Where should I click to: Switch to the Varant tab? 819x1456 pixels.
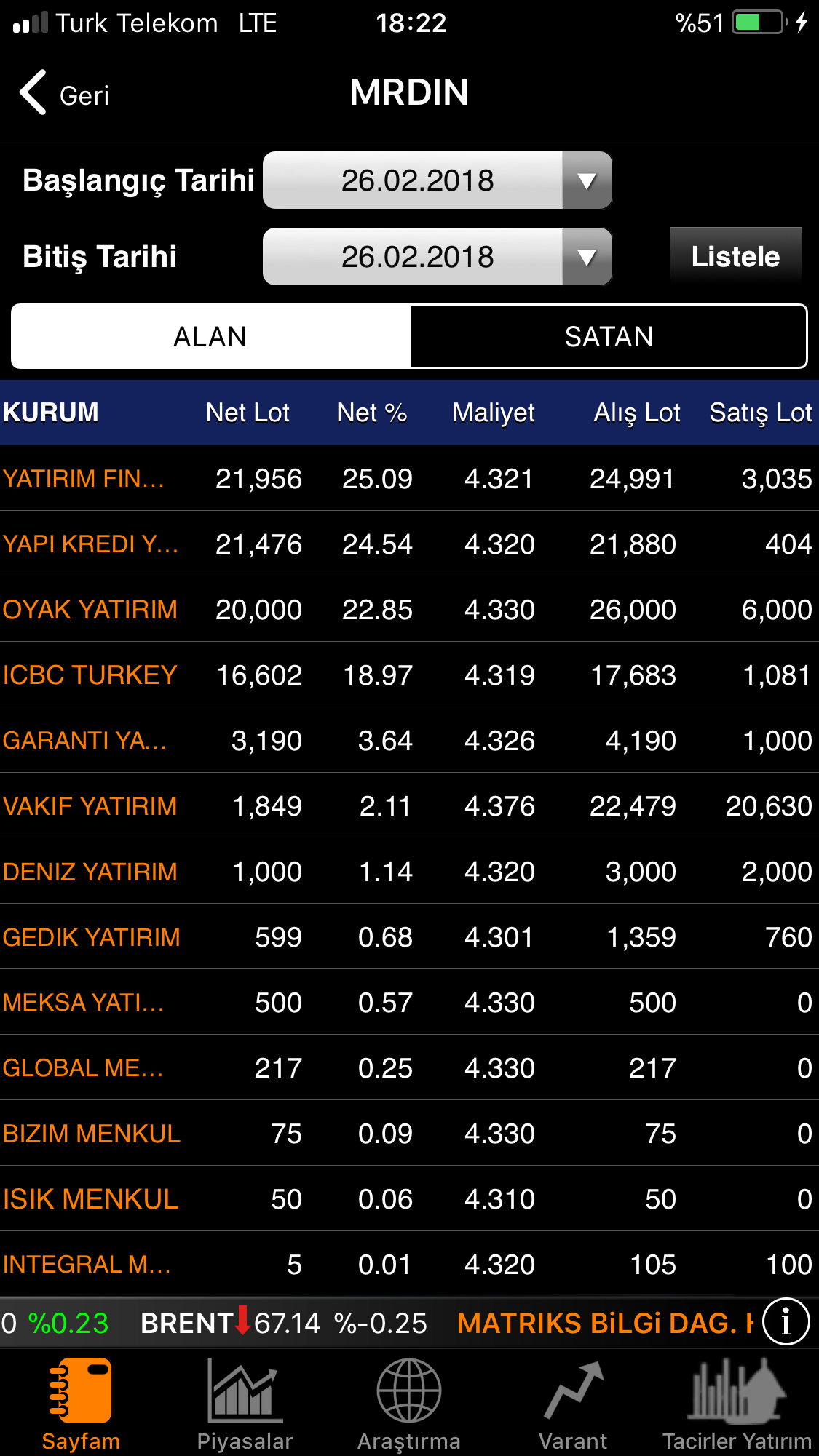point(573,1403)
